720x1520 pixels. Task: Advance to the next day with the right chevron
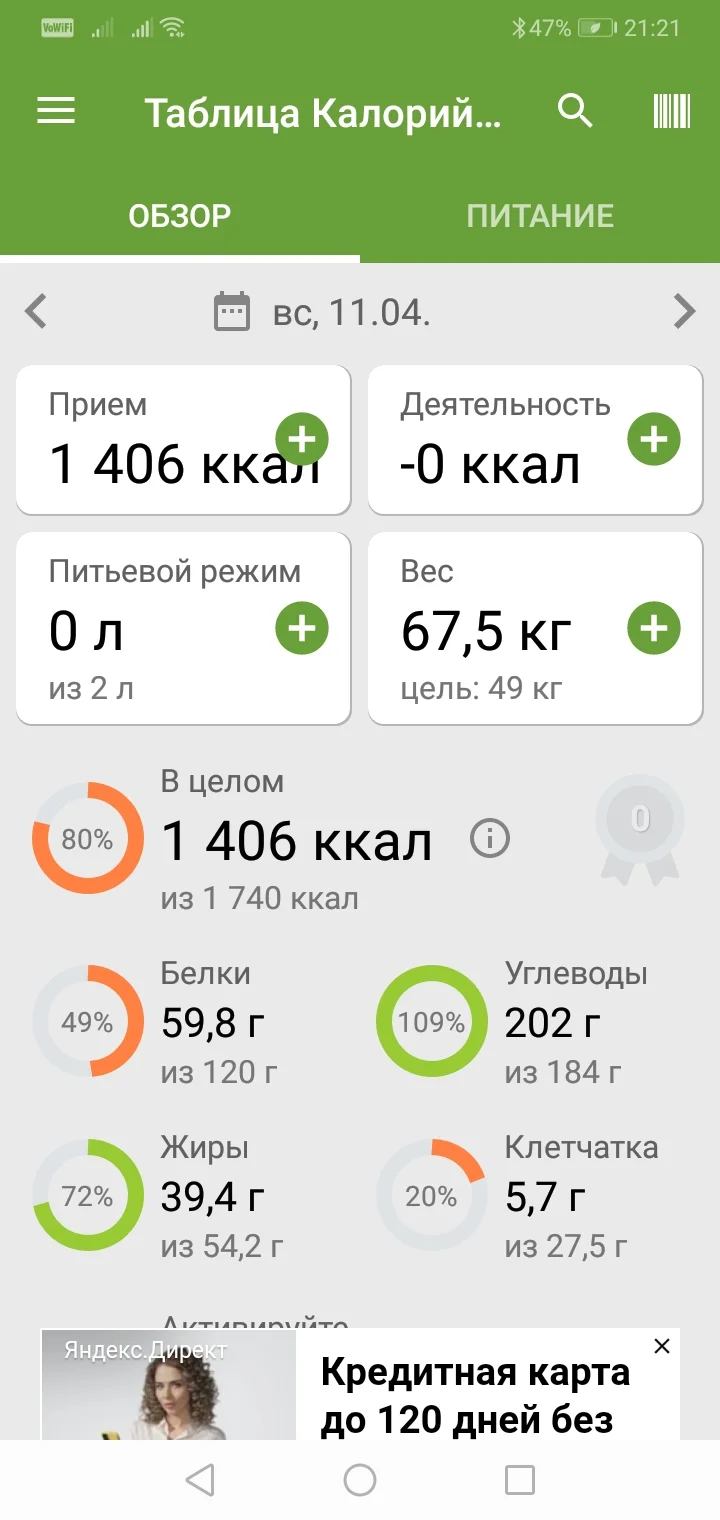click(685, 311)
